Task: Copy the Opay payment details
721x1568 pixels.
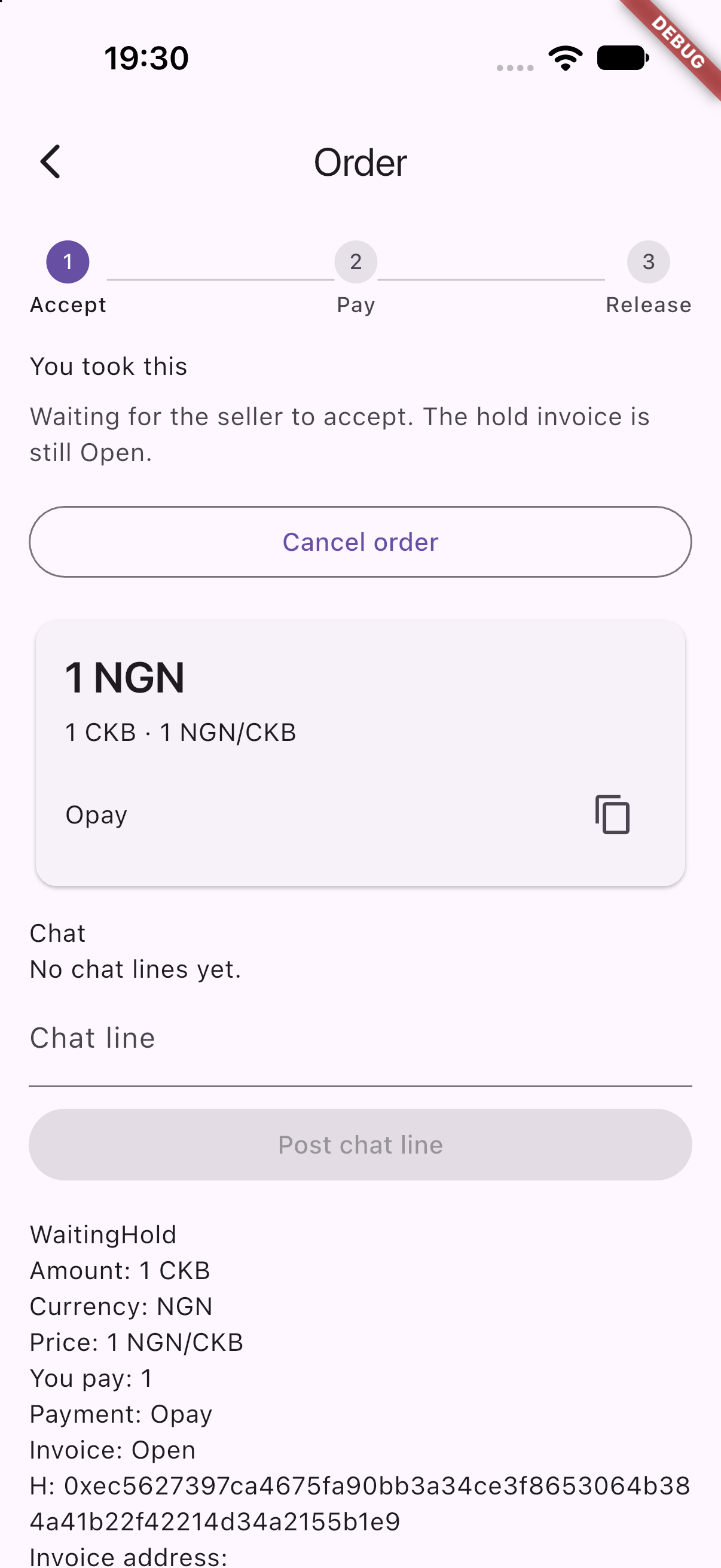Action: [x=612, y=814]
